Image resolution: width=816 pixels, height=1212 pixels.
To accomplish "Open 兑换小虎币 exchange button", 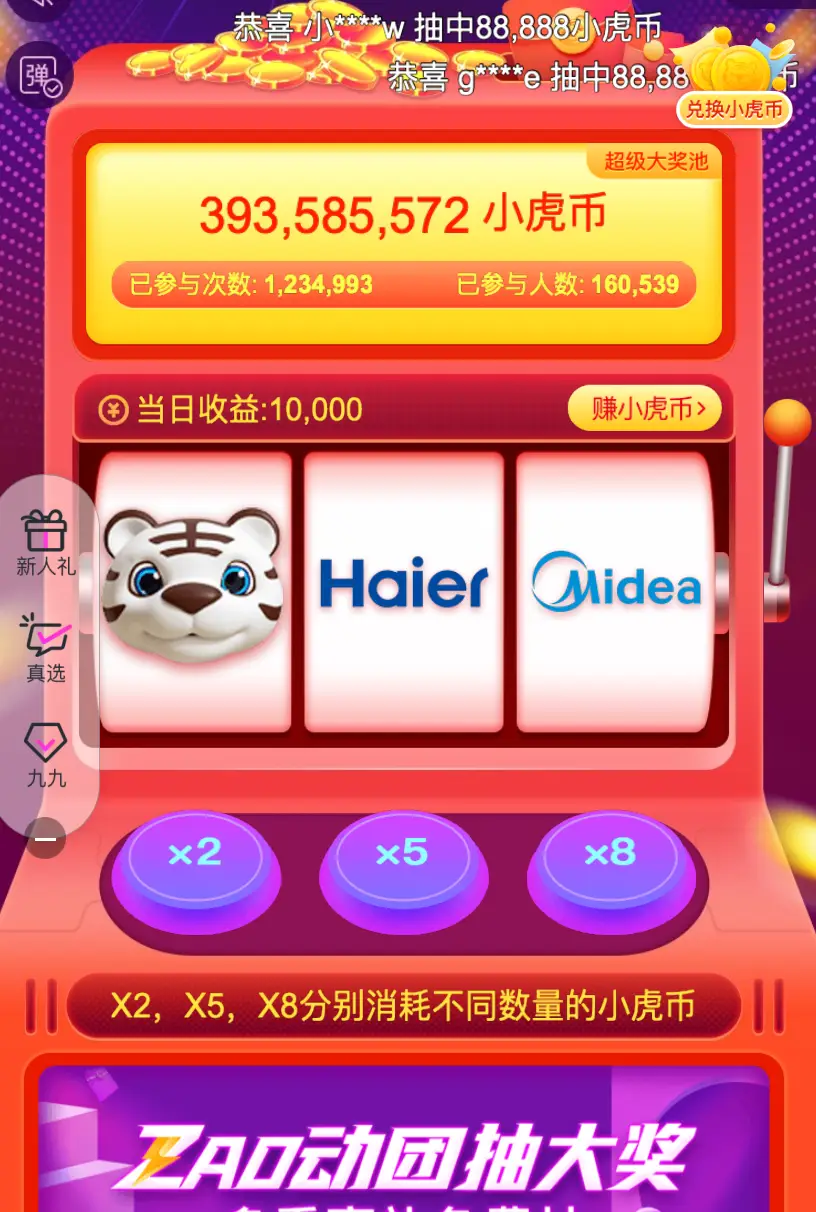I will point(734,108).
